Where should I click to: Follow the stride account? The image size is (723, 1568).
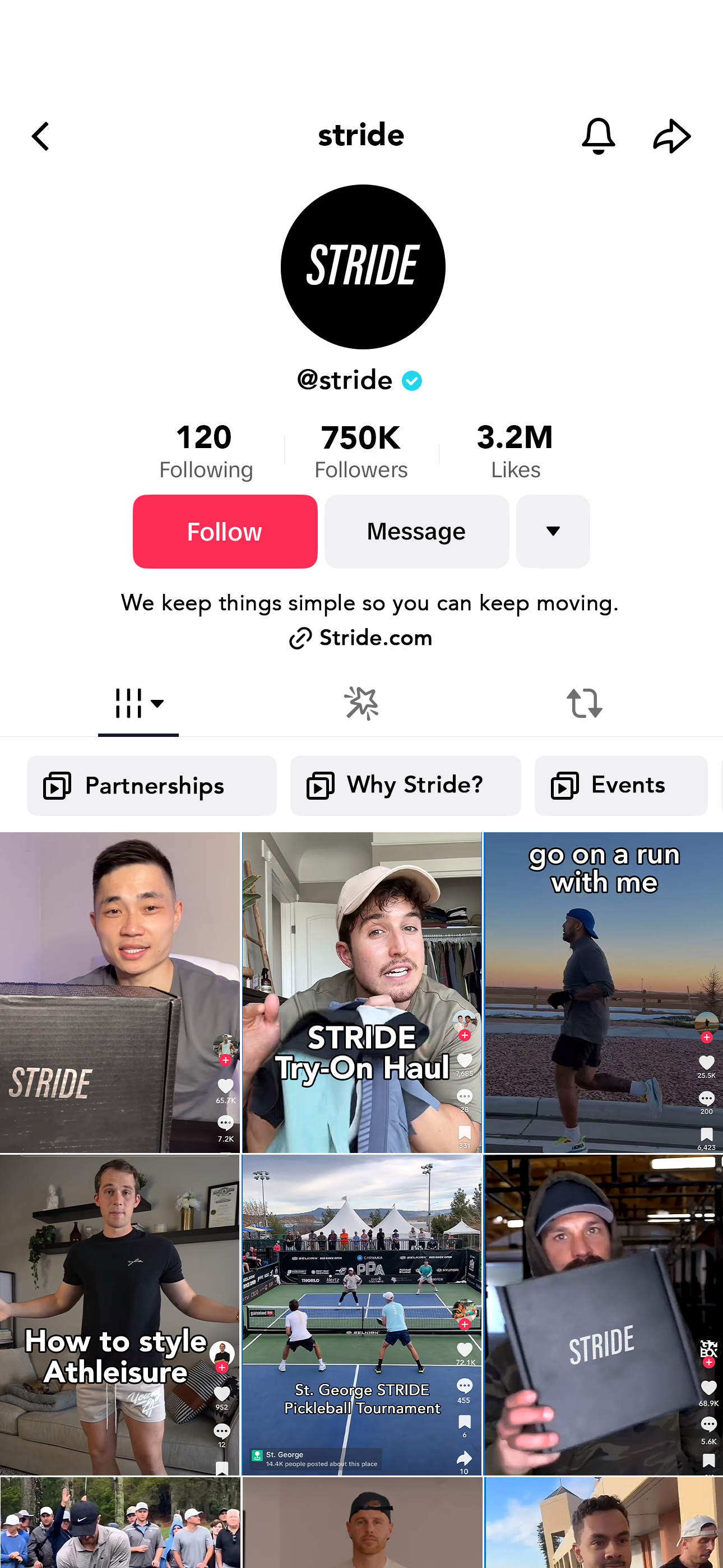point(225,532)
